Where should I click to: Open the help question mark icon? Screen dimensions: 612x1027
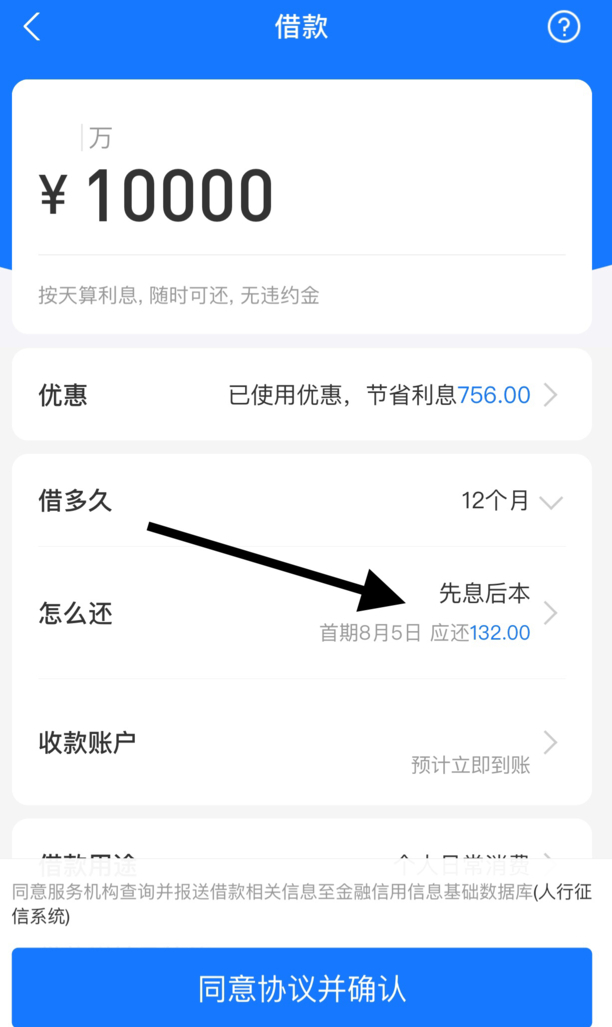563,27
